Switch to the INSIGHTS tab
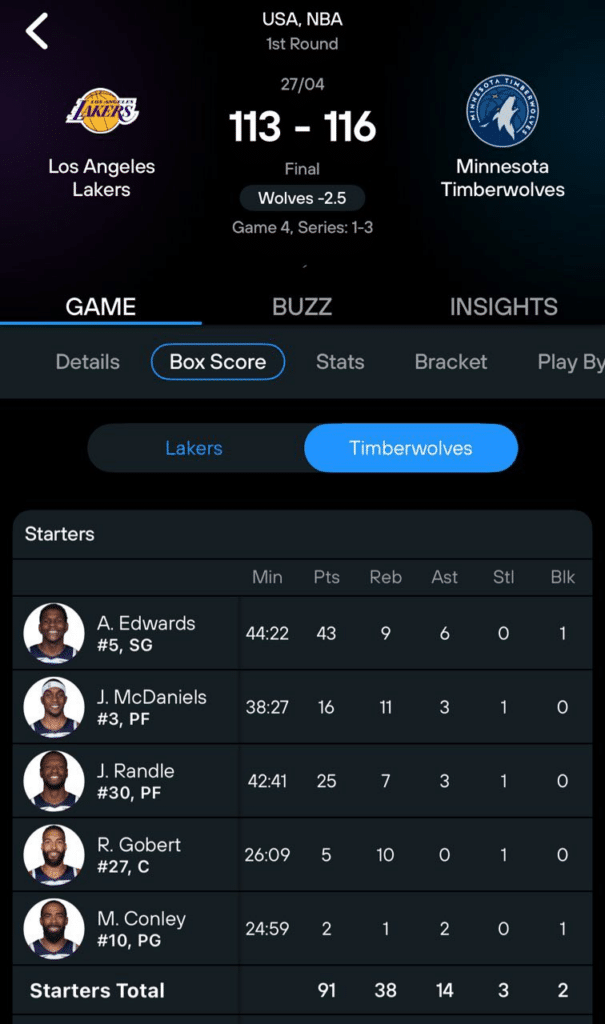The height and width of the screenshot is (1024, 605). point(503,307)
